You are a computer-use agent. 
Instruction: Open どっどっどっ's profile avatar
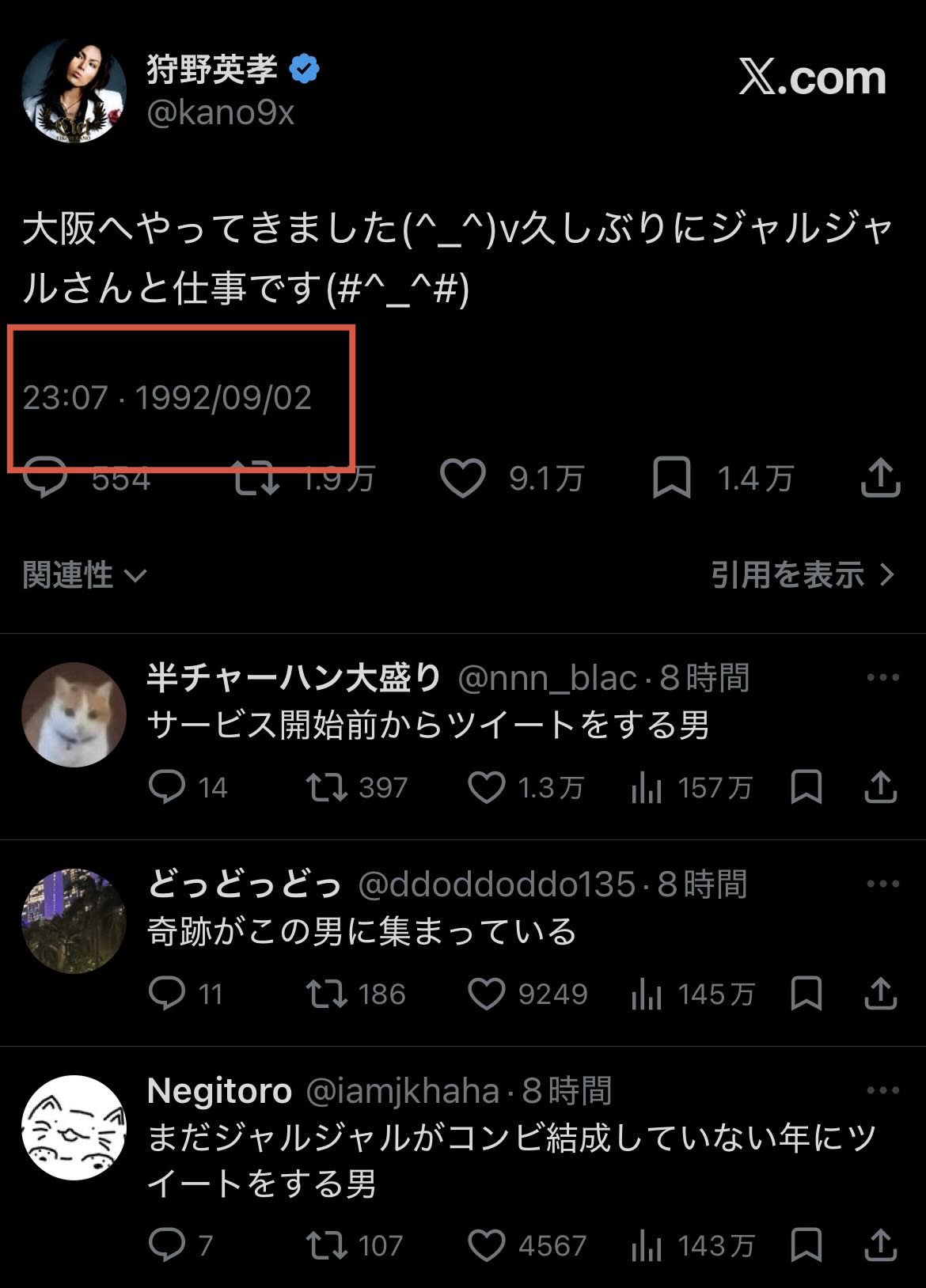point(74,921)
